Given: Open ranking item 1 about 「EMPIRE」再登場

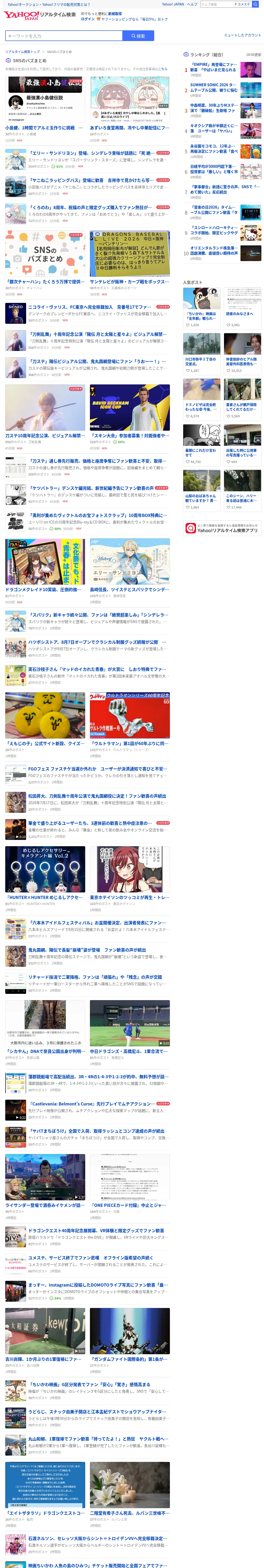Looking at the screenshot, I should 222,70.
